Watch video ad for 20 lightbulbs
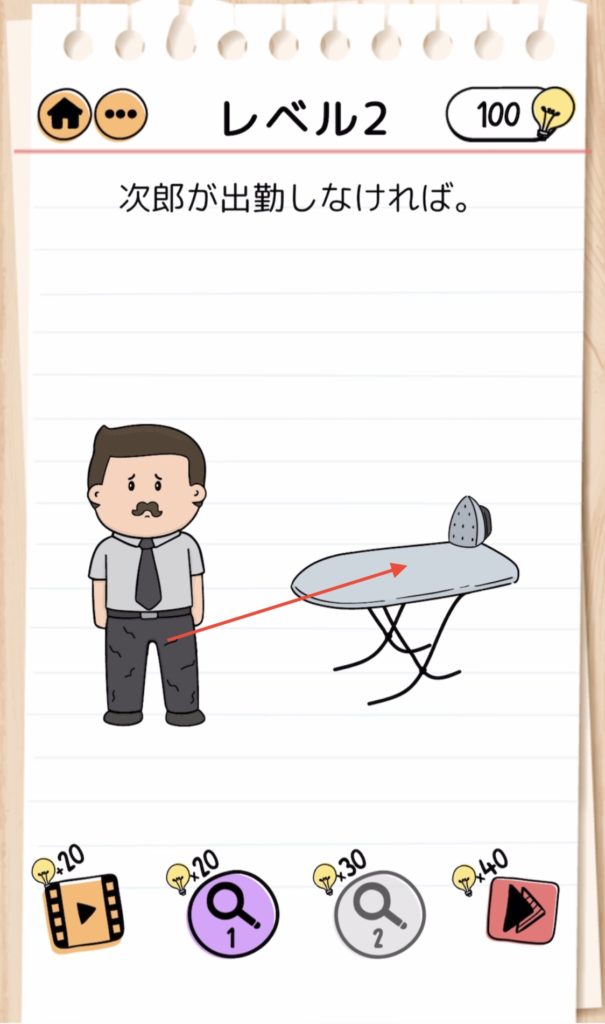Viewport: 605px width, 1024px height. (83, 910)
